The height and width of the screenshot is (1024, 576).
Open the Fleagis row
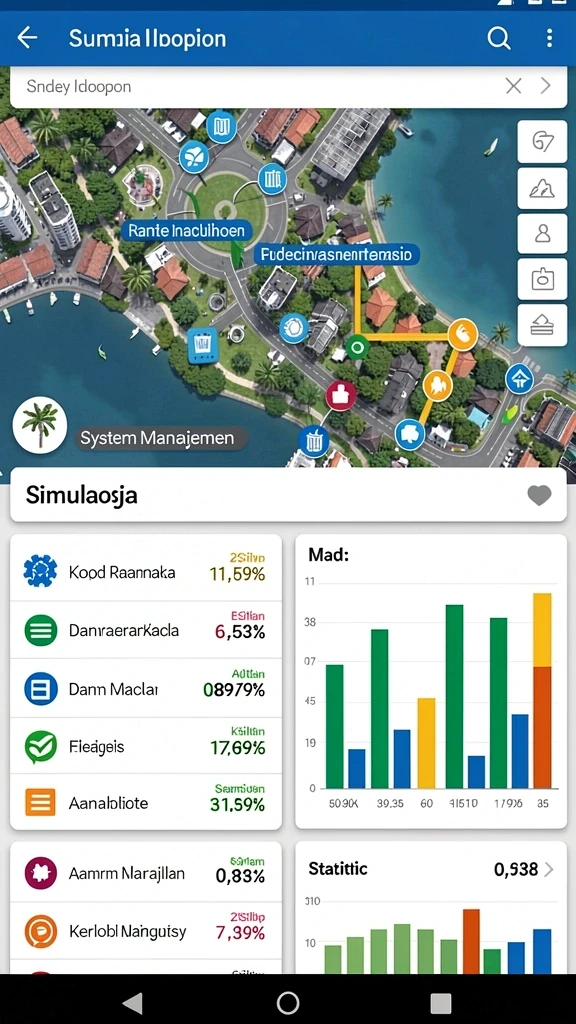(146, 746)
